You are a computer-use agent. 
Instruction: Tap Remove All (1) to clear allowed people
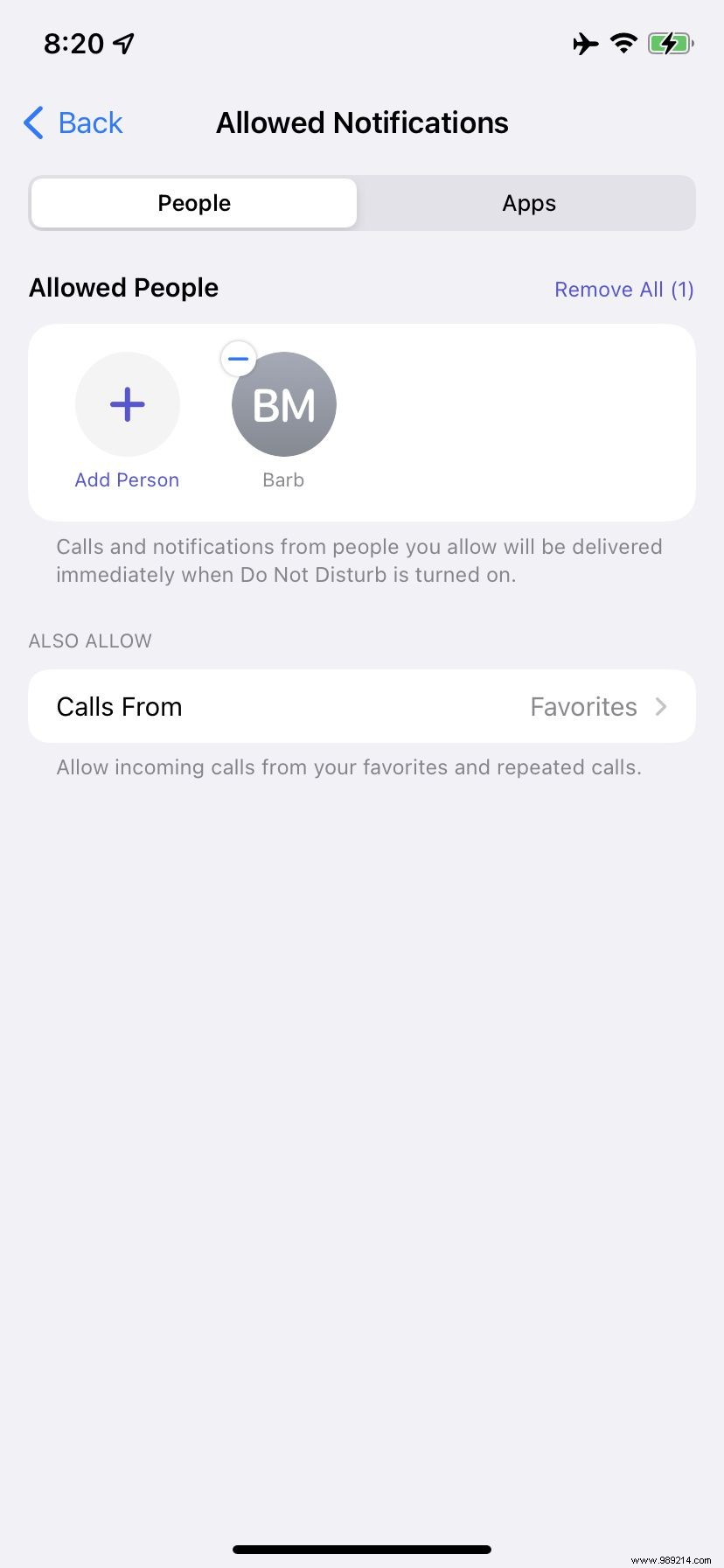623,289
